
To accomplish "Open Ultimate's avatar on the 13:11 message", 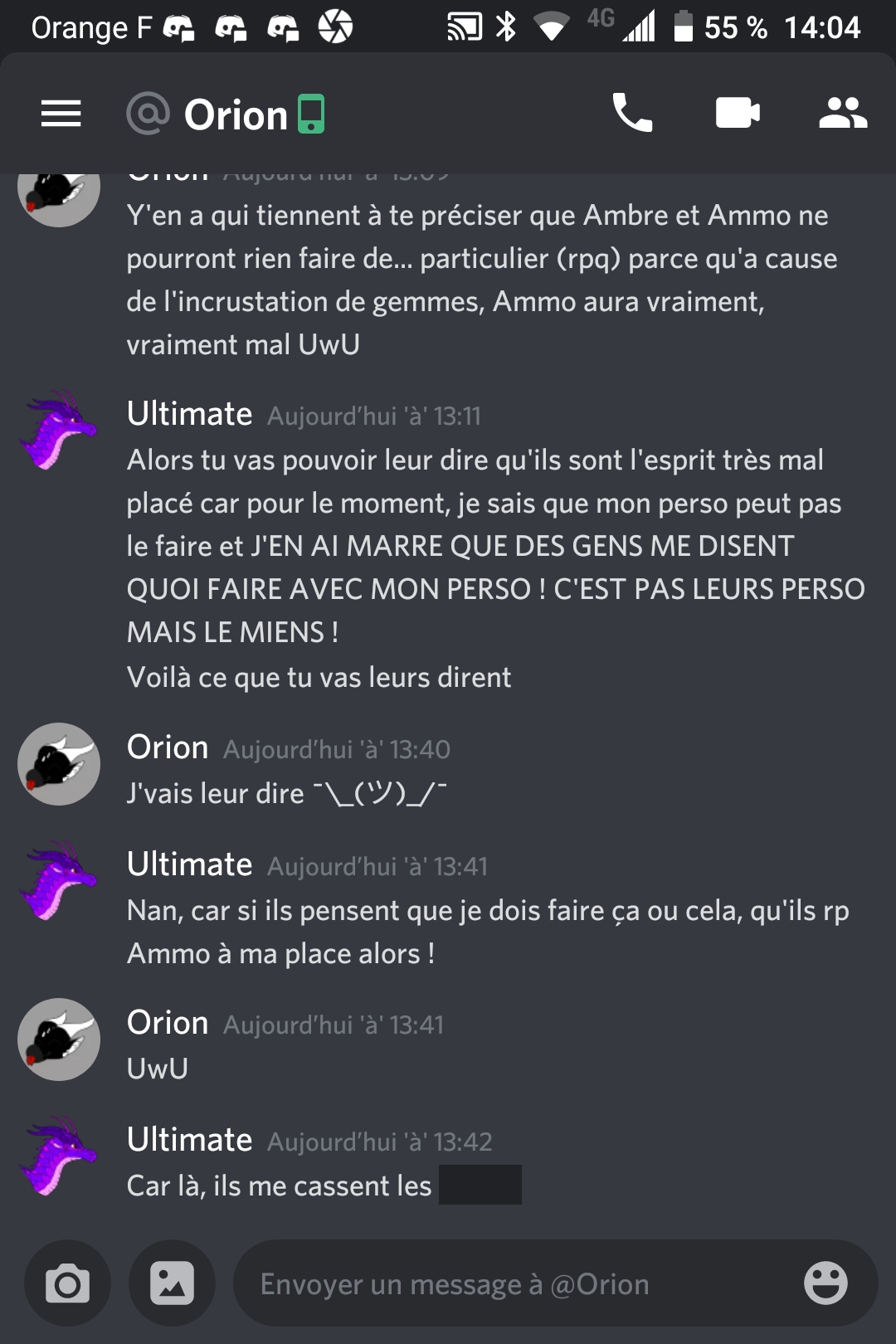I will [x=58, y=430].
